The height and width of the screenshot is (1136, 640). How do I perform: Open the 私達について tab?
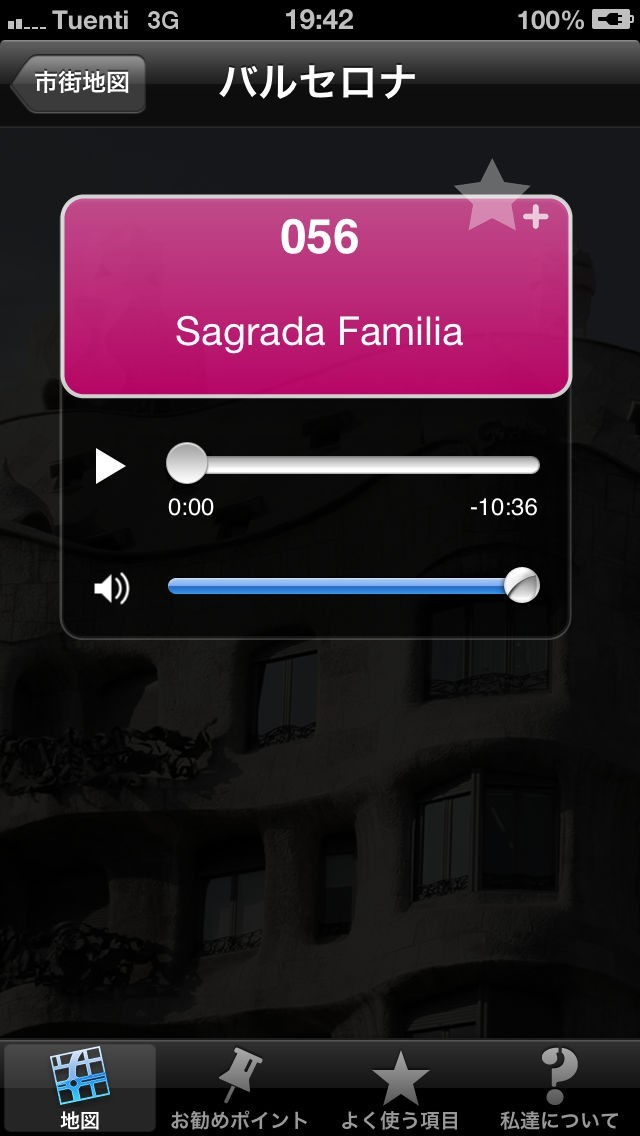(559, 1087)
